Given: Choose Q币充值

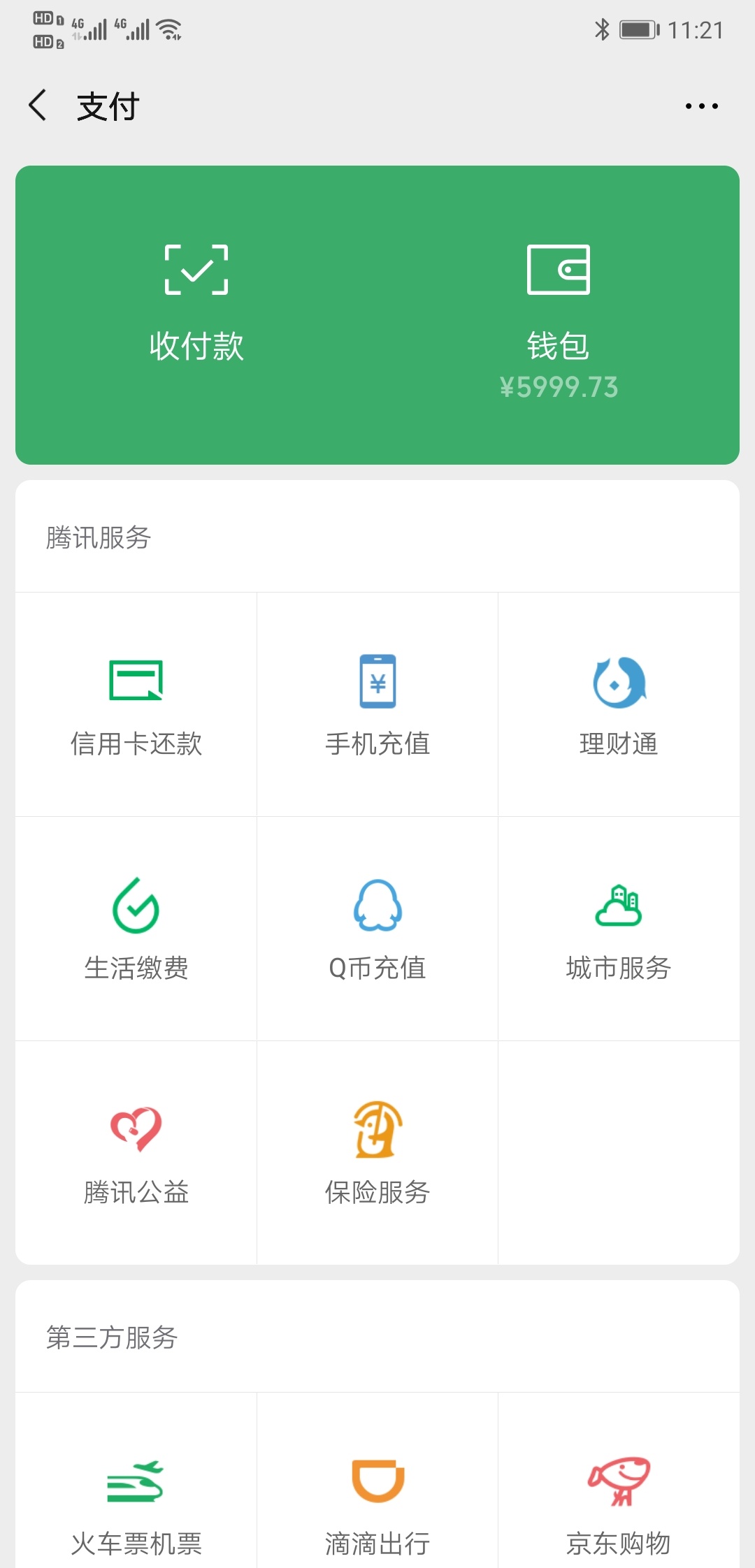Looking at the screenshot, I should click(377, 929).
